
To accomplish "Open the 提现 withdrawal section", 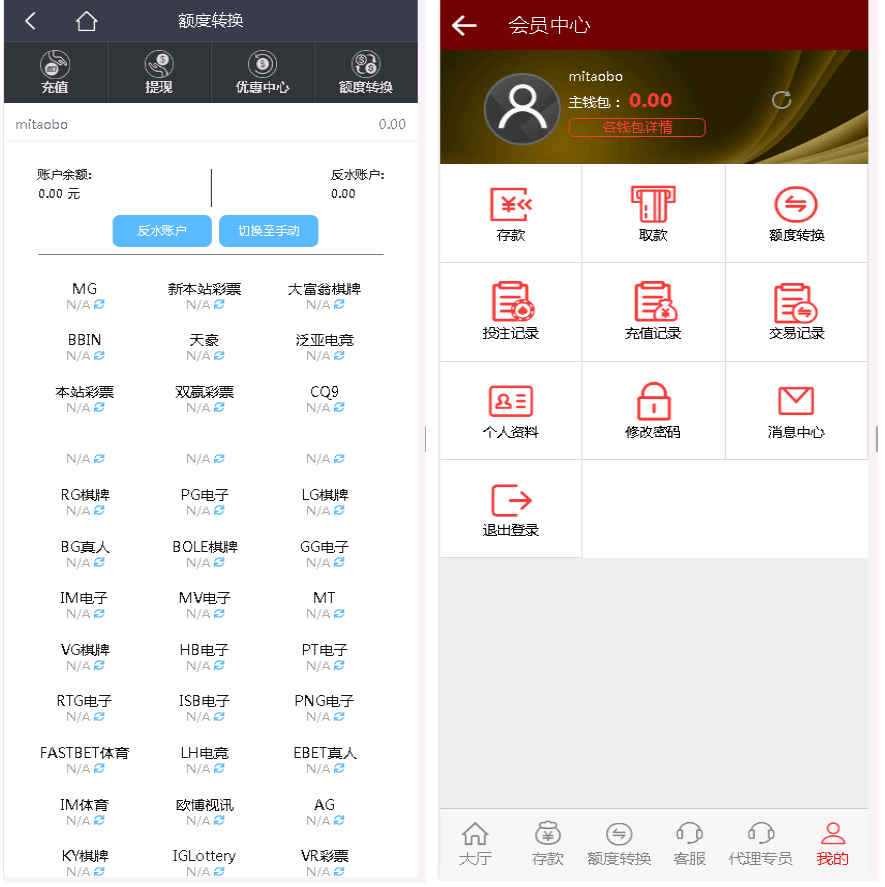I will [158, 73].
